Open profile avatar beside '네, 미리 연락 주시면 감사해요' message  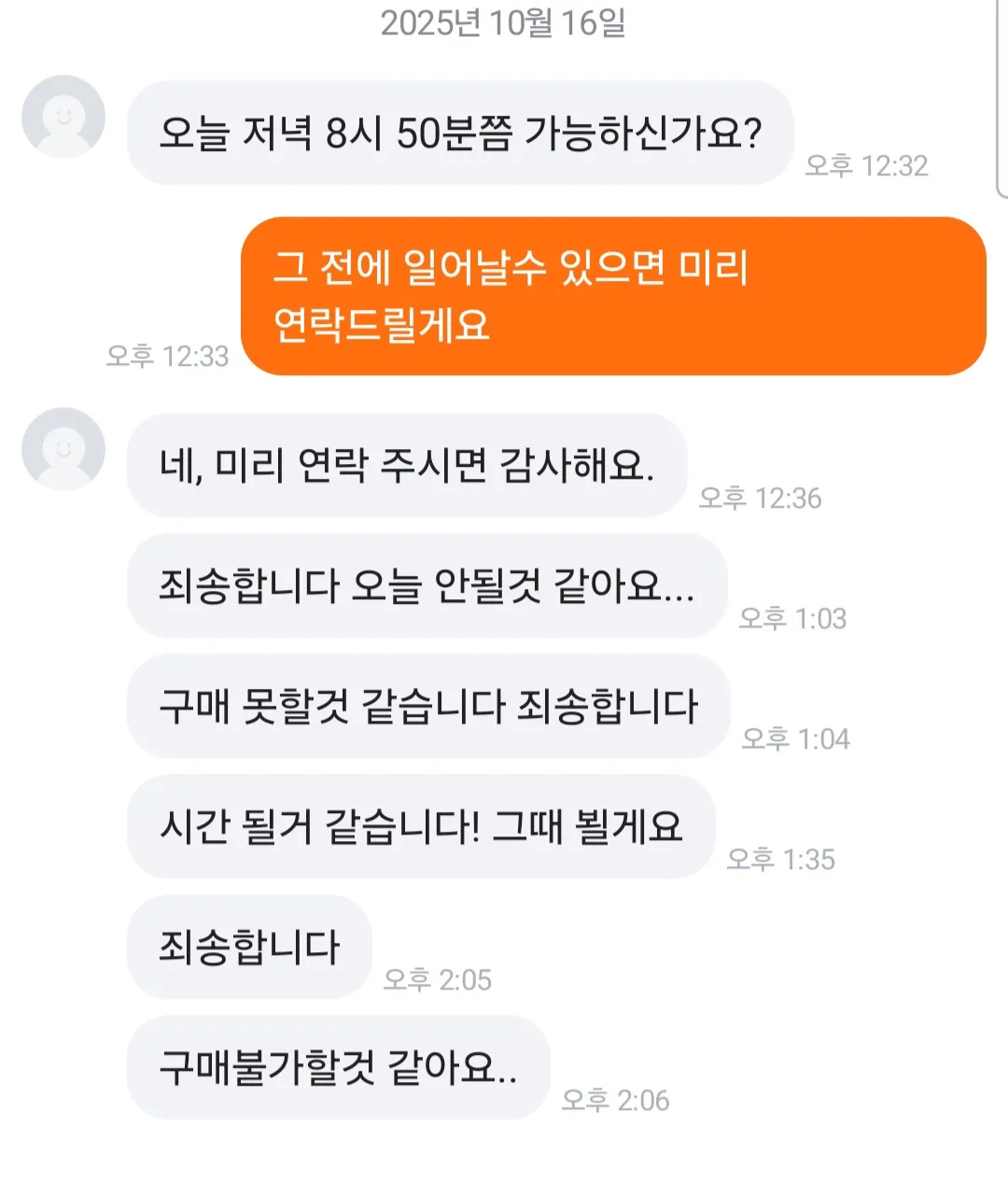tap(63, 448)
